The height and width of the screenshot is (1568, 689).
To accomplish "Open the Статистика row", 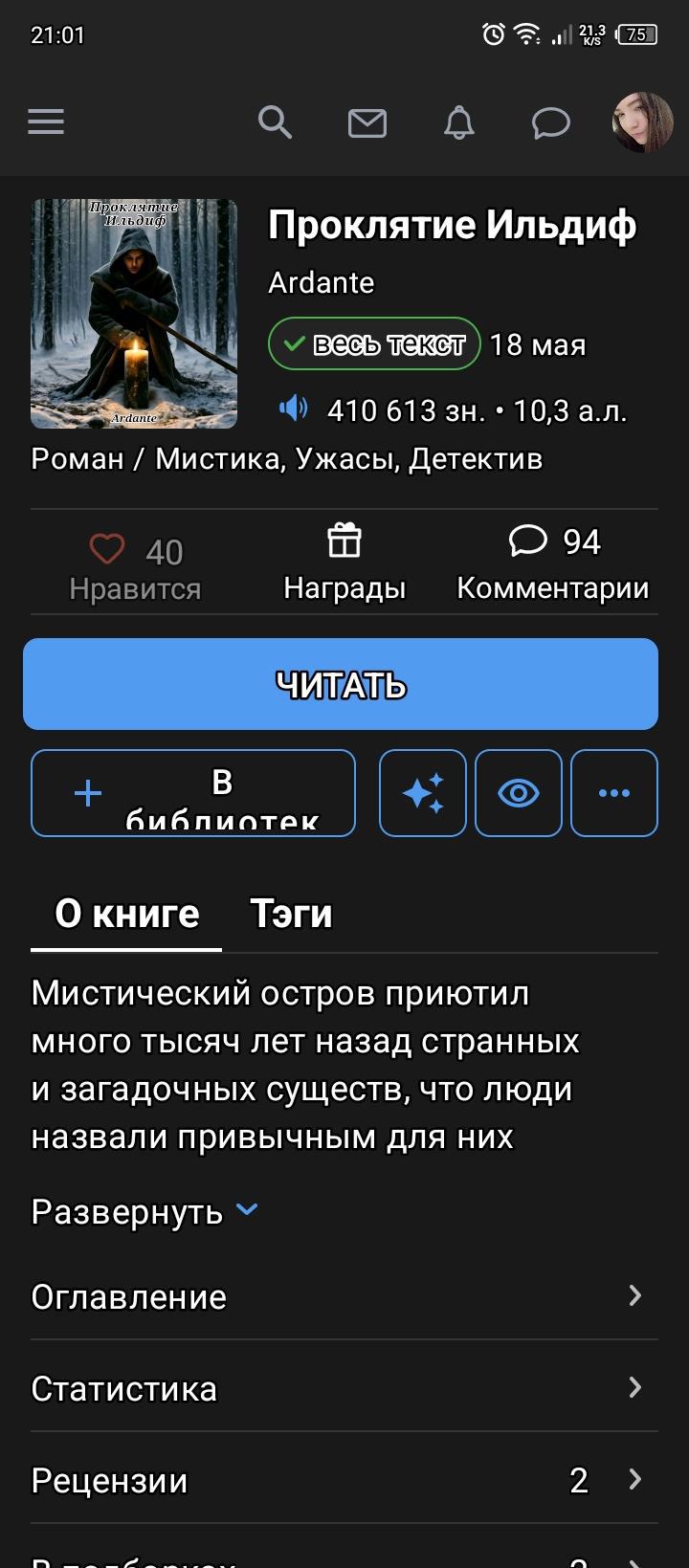I will (x=344, y=1388).
